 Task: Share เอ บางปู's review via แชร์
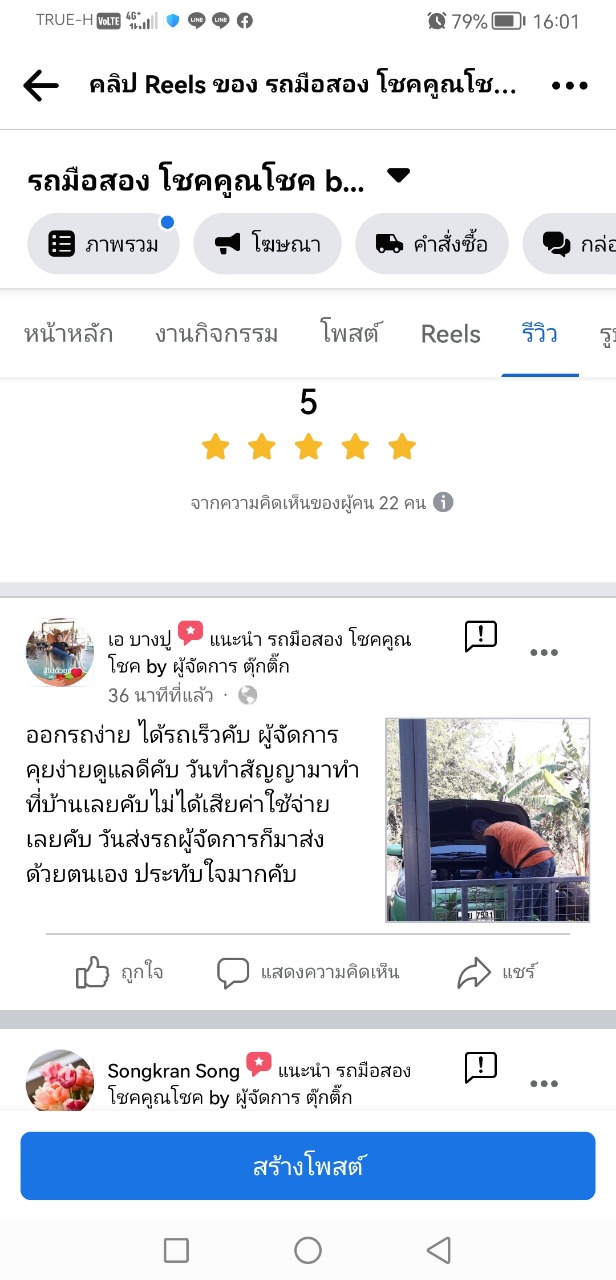pyautogui.click(x=497, y=972)
